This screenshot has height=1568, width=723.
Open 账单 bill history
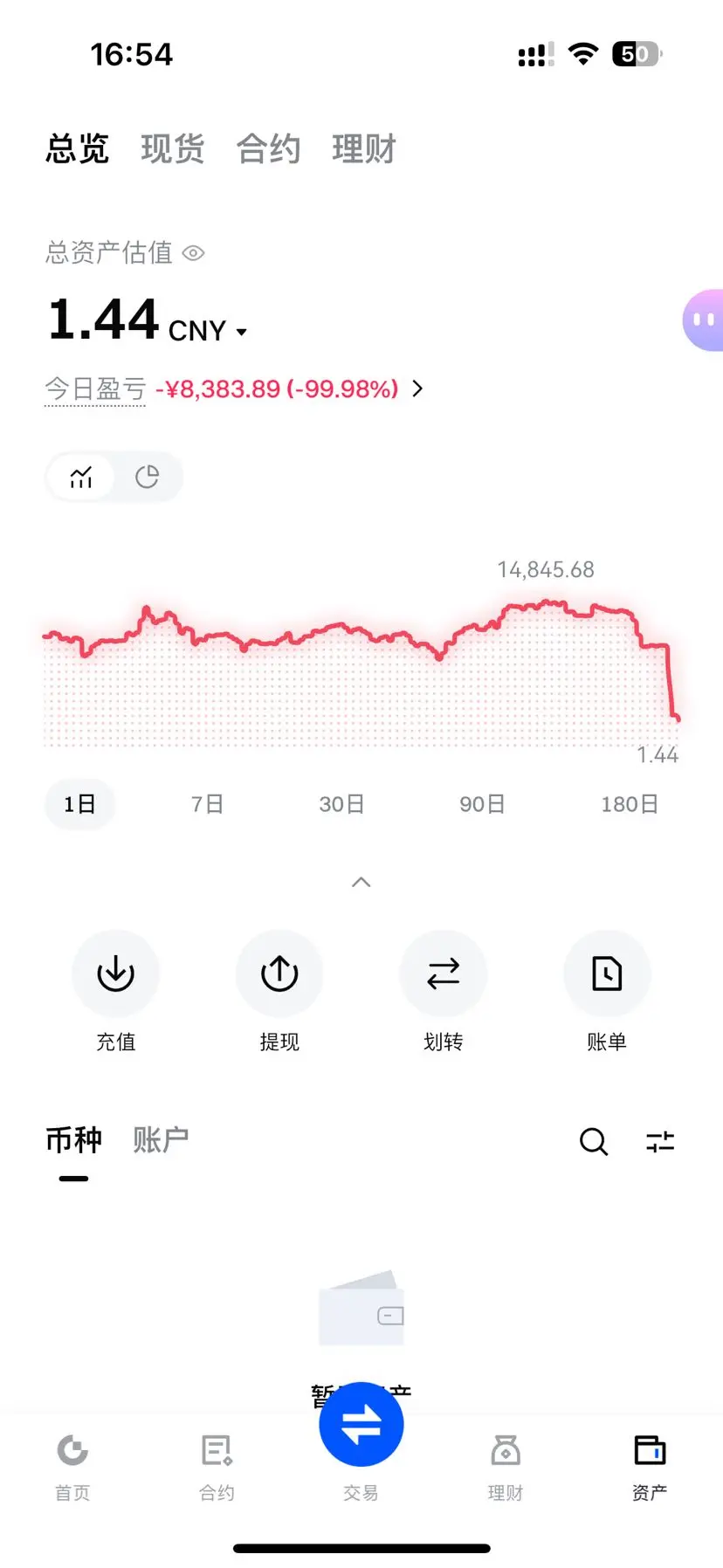[x=607, y=973]
